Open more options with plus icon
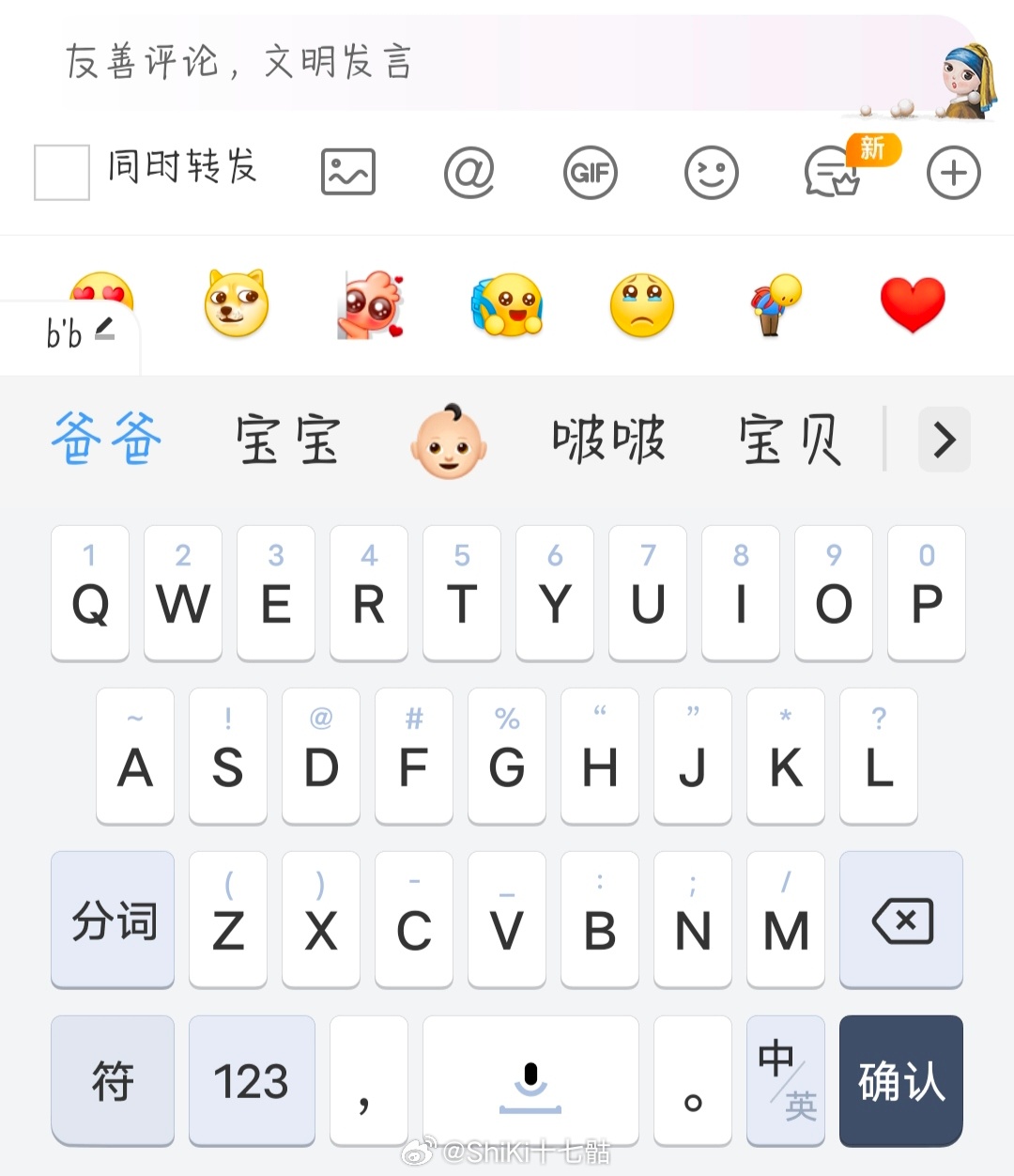Image resolution: width=1014 pixels, height=1176 pixels. 953,172
